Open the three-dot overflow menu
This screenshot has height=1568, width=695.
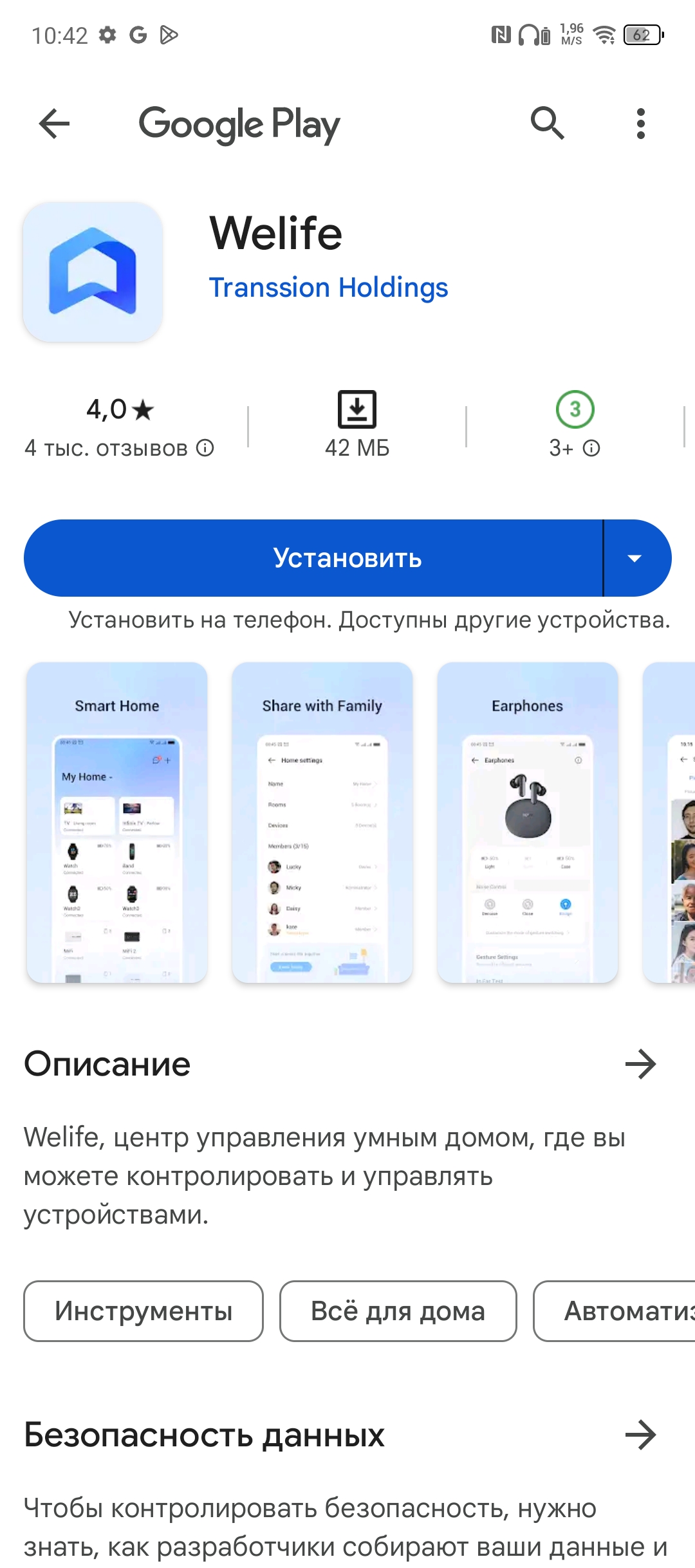(640, 124)
